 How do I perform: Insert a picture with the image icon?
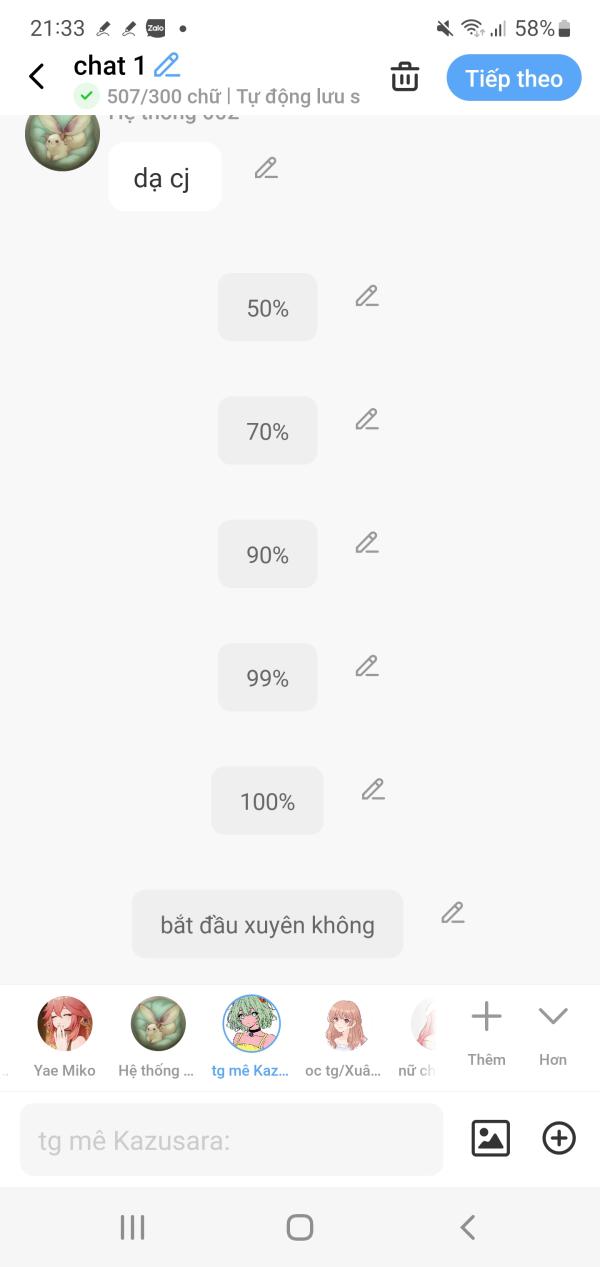pos(490,1138)
